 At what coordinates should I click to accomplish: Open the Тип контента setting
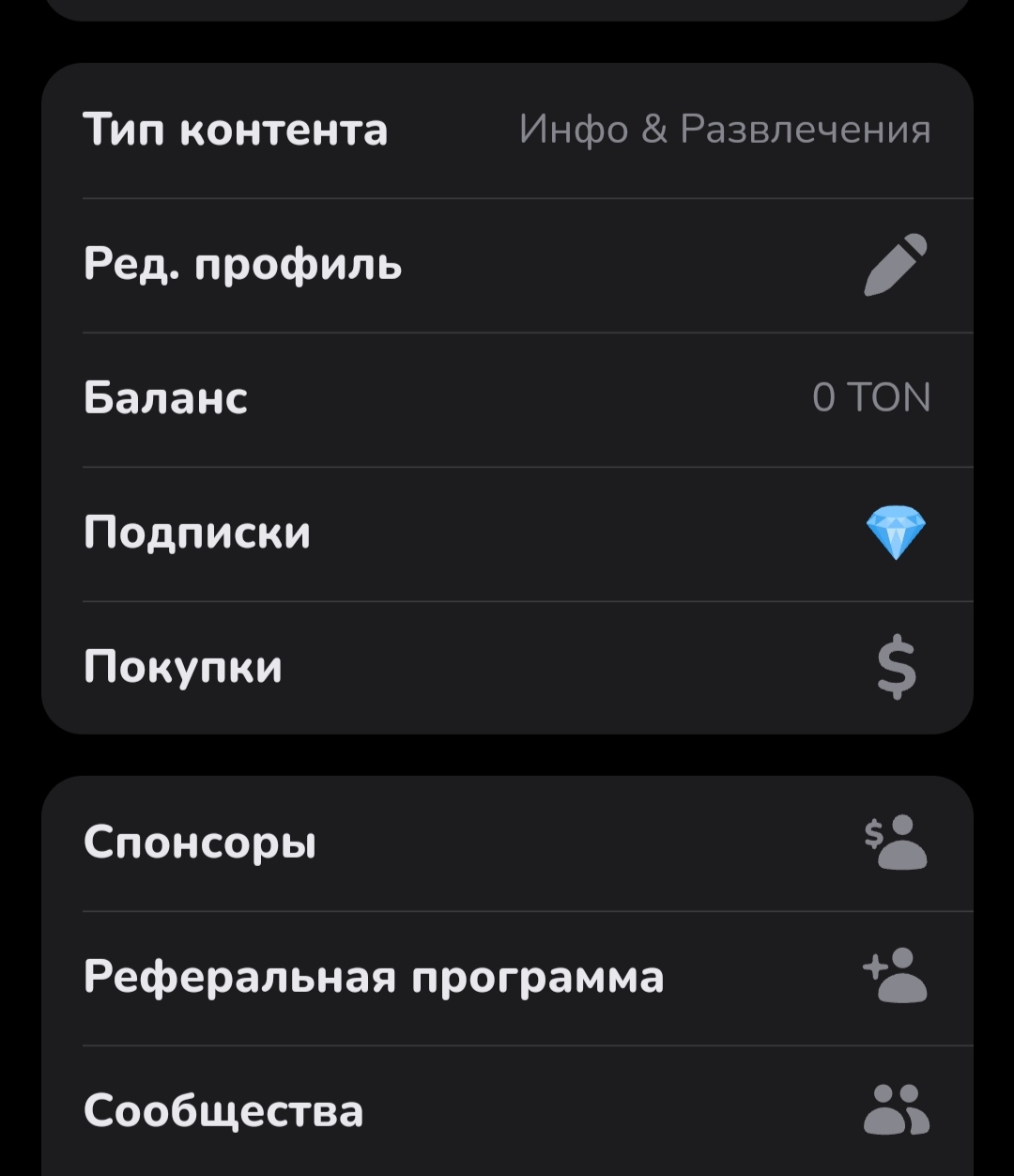(507, 130)
